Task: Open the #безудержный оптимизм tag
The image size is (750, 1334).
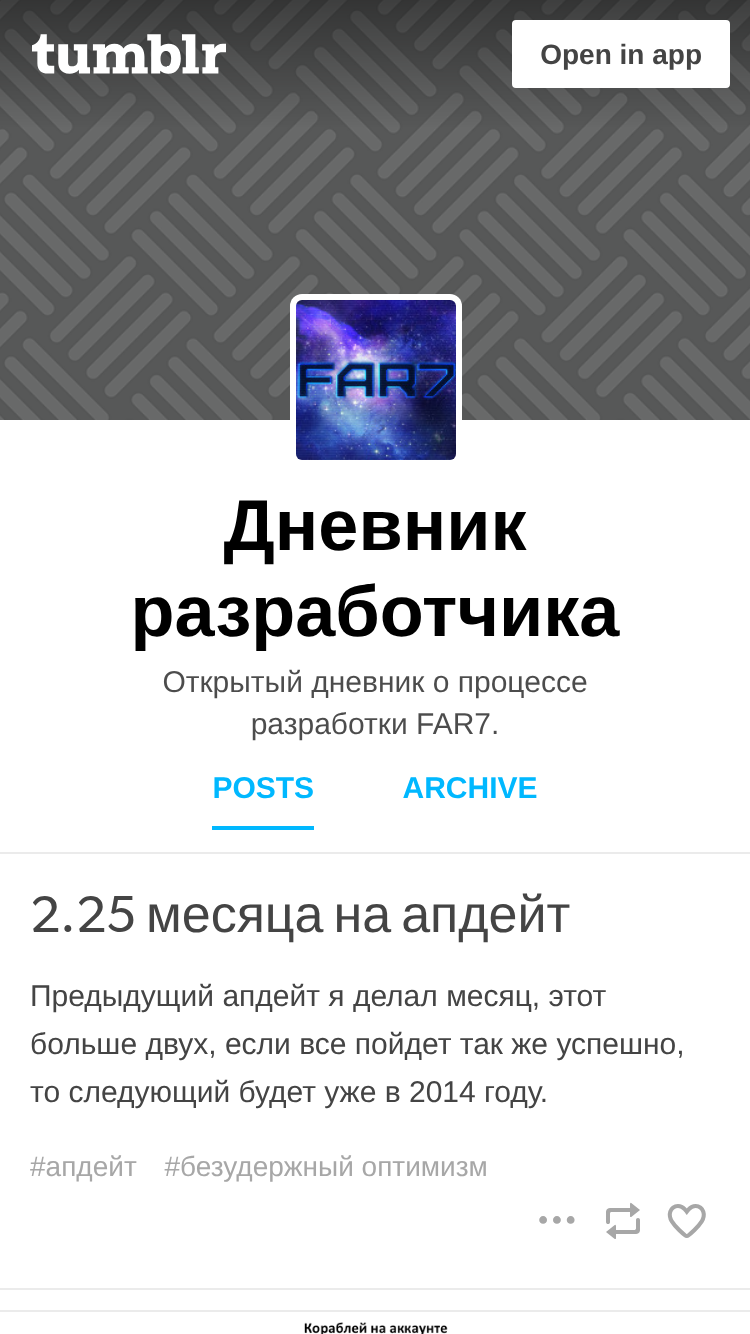Action: pyautogui.click(x=326, y=1166)
